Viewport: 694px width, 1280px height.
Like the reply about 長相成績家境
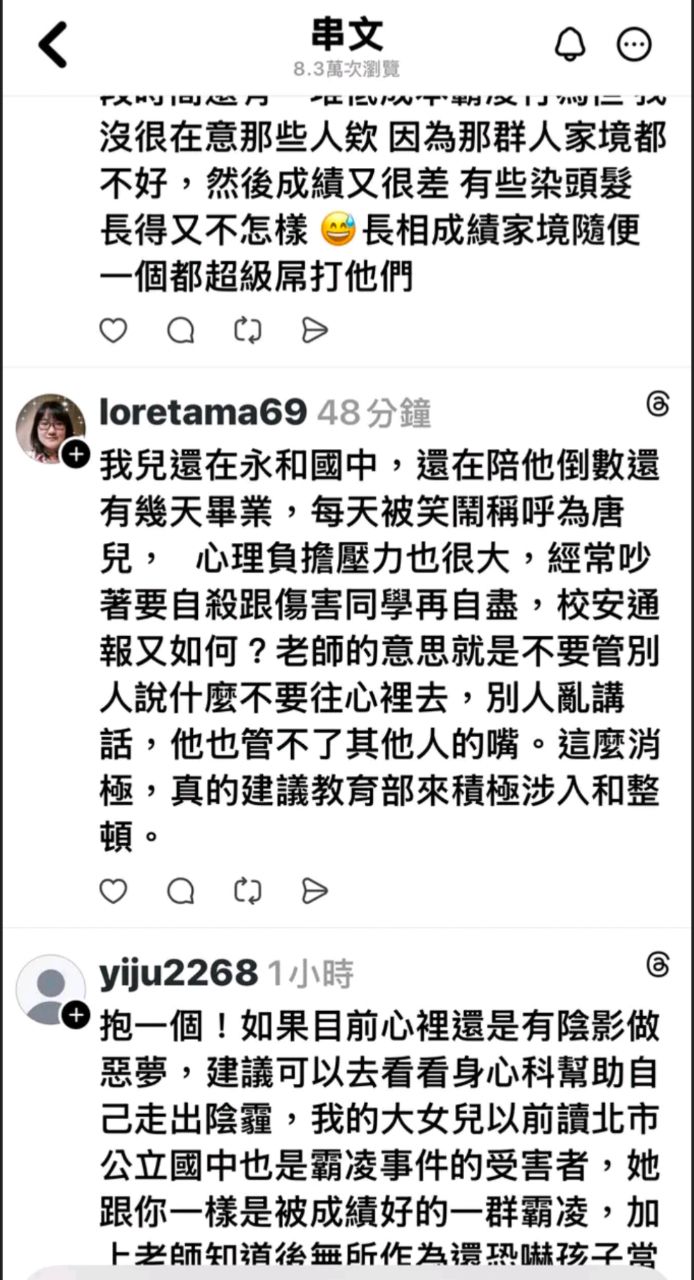point(114,330)
